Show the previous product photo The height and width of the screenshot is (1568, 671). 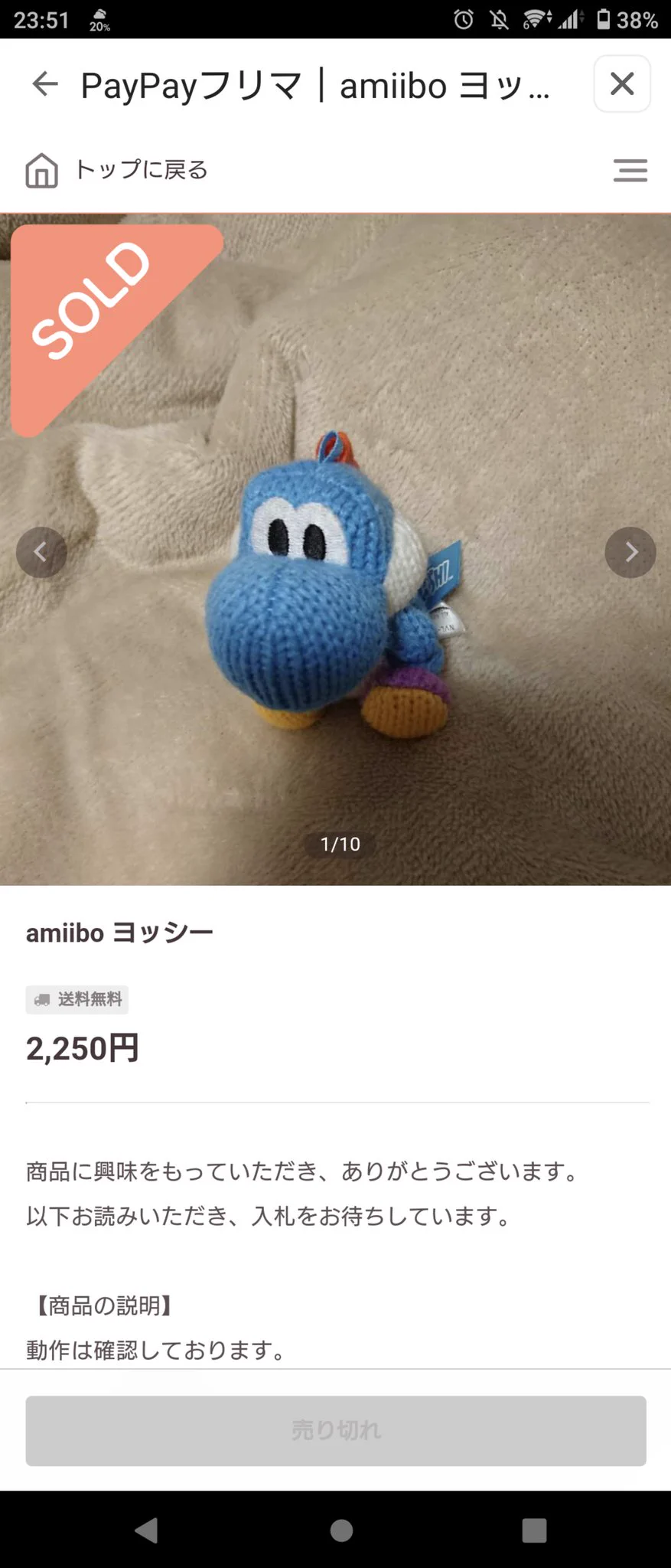pos(41,552)
